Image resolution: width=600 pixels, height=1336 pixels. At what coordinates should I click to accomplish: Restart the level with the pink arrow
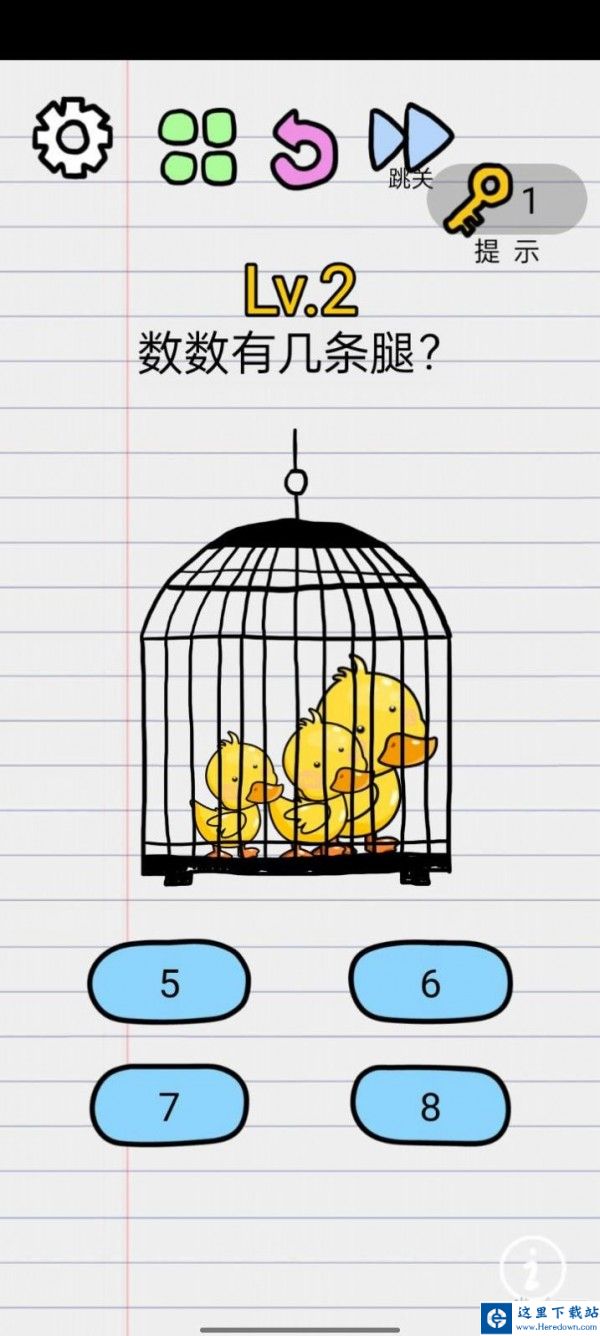point(304,151)
